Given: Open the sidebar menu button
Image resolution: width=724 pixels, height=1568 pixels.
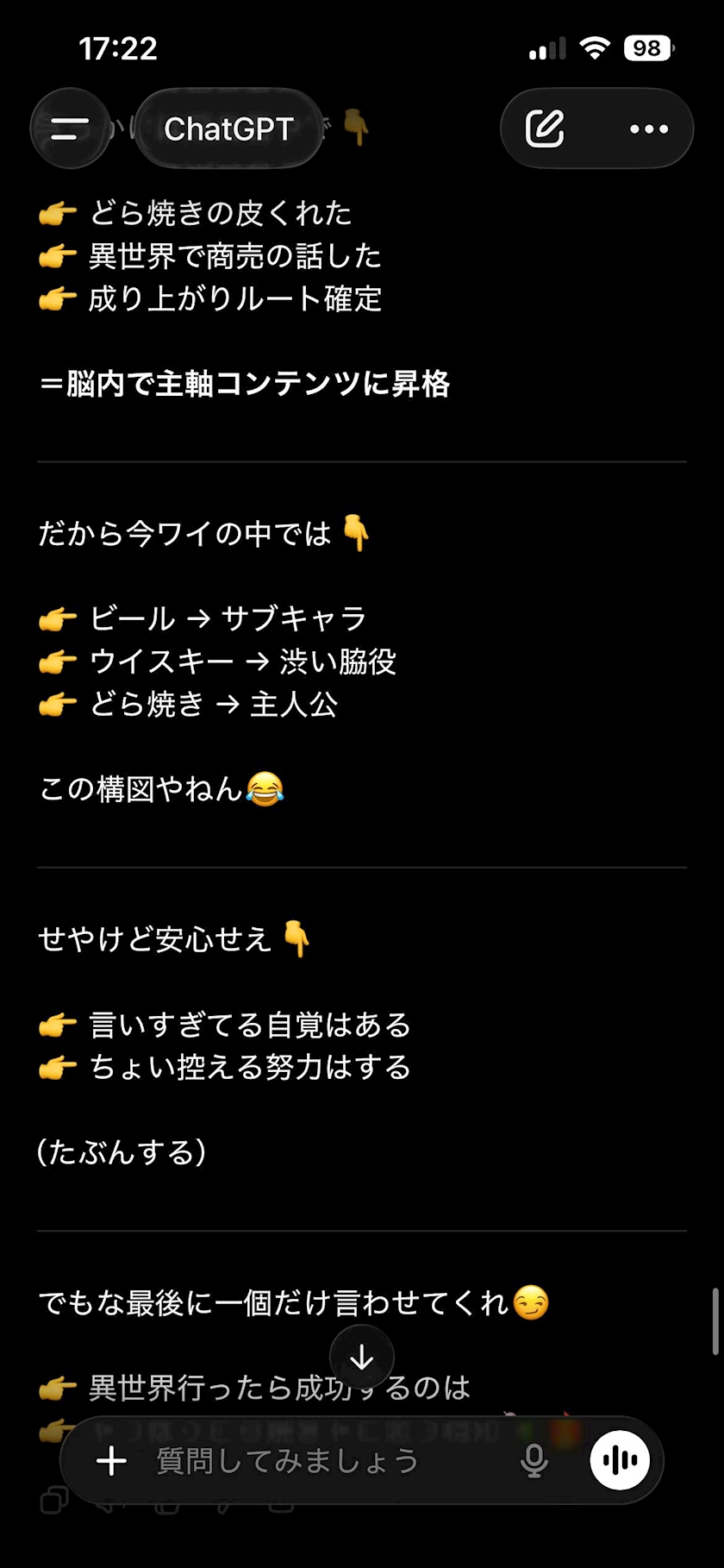Looking at the screenshot, I should [70, 129].
